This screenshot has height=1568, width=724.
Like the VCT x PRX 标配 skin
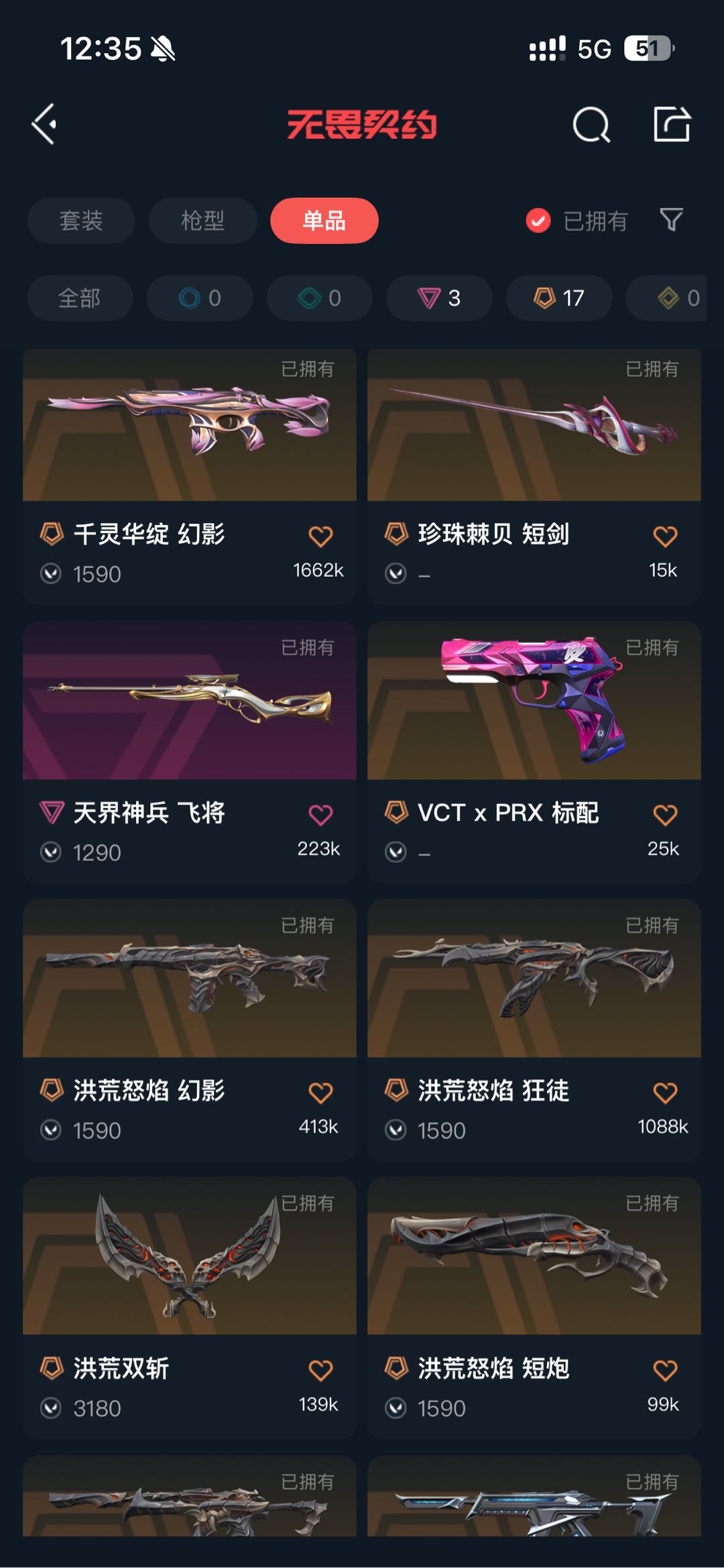click(664, 816)
